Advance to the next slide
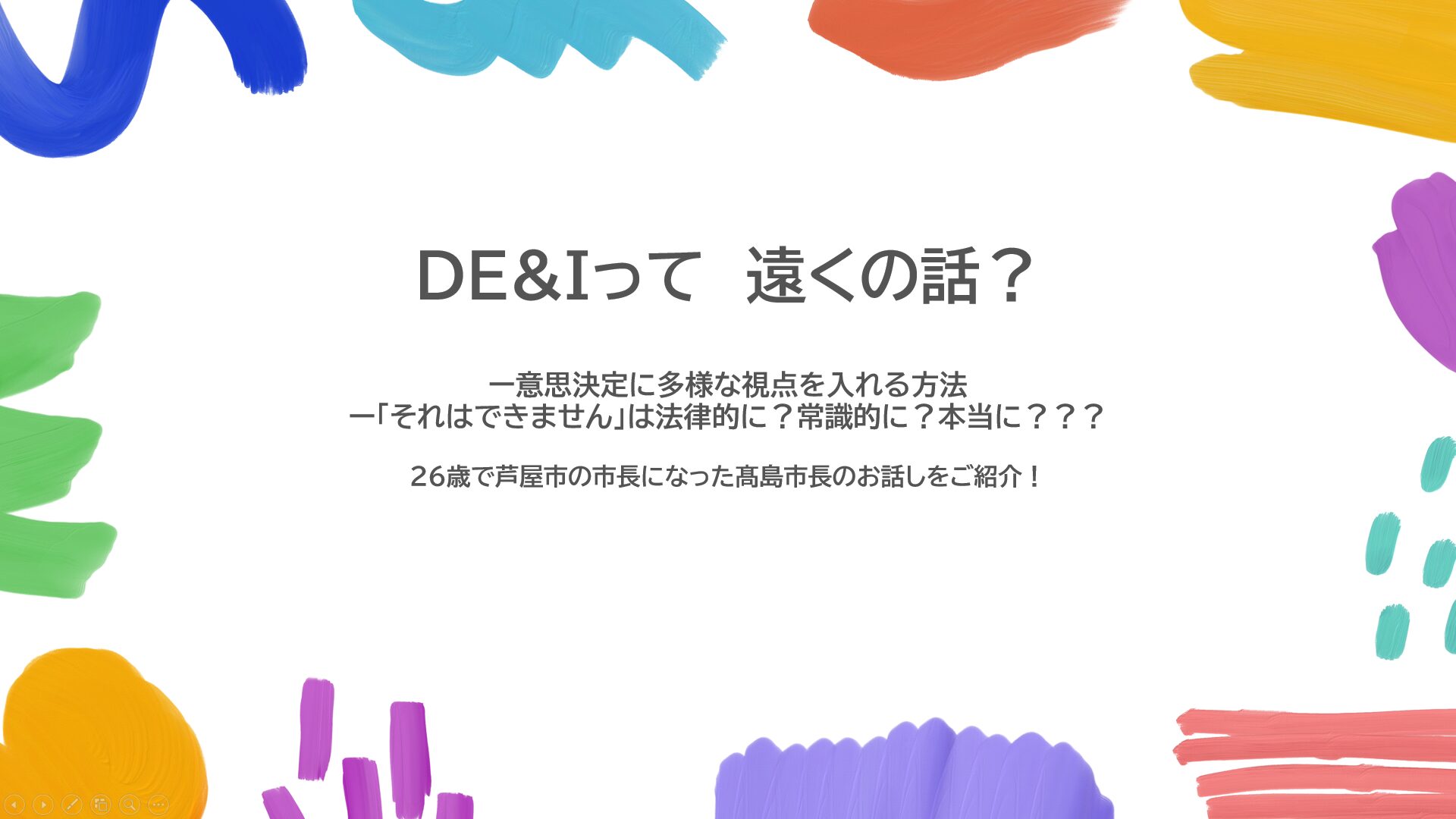 43,805
